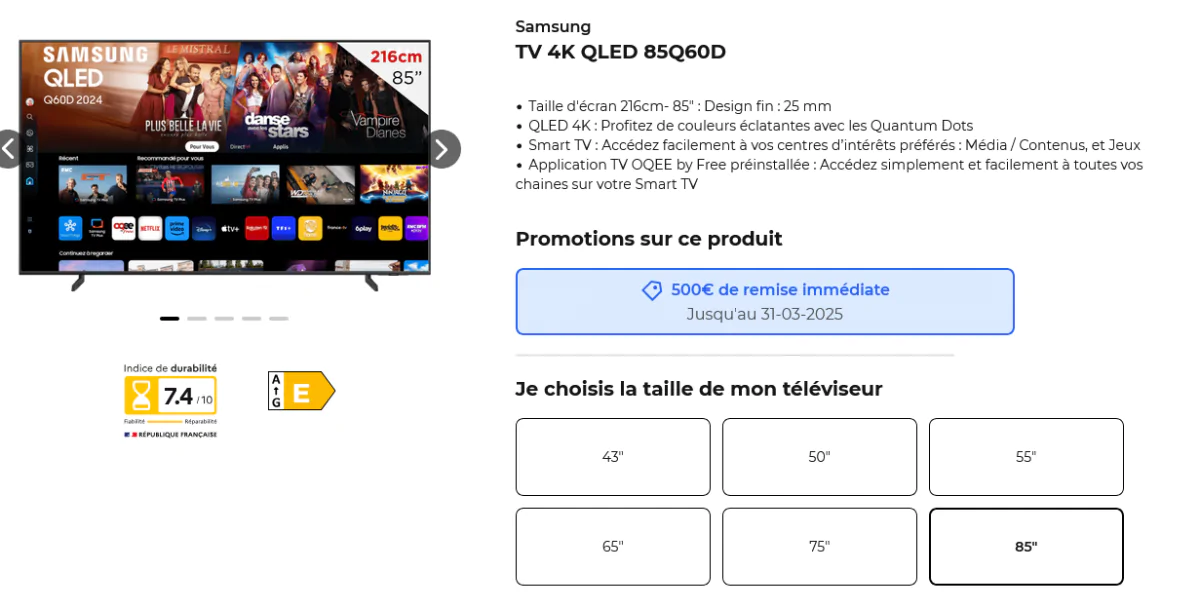This screenshot has height=610, width=1200.
Task: Select the 43" screen size
Action: pyautogui.click(x=613, y=457)
